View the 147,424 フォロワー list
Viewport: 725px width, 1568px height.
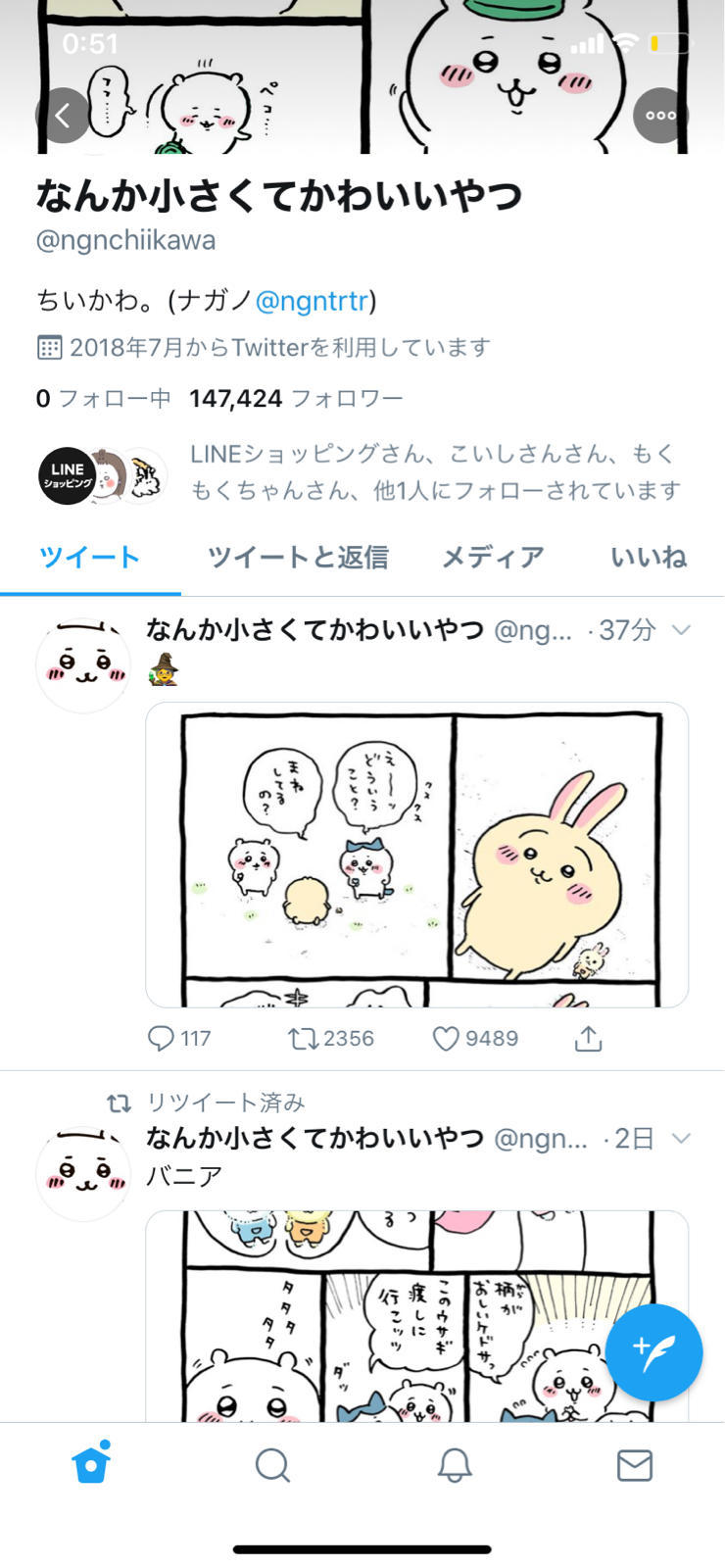click(x=296, y=398)
